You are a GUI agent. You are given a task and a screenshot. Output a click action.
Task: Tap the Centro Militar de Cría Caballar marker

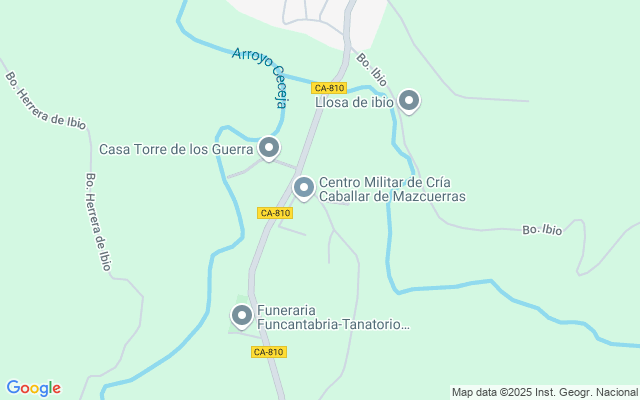click(x=304, y=187)
